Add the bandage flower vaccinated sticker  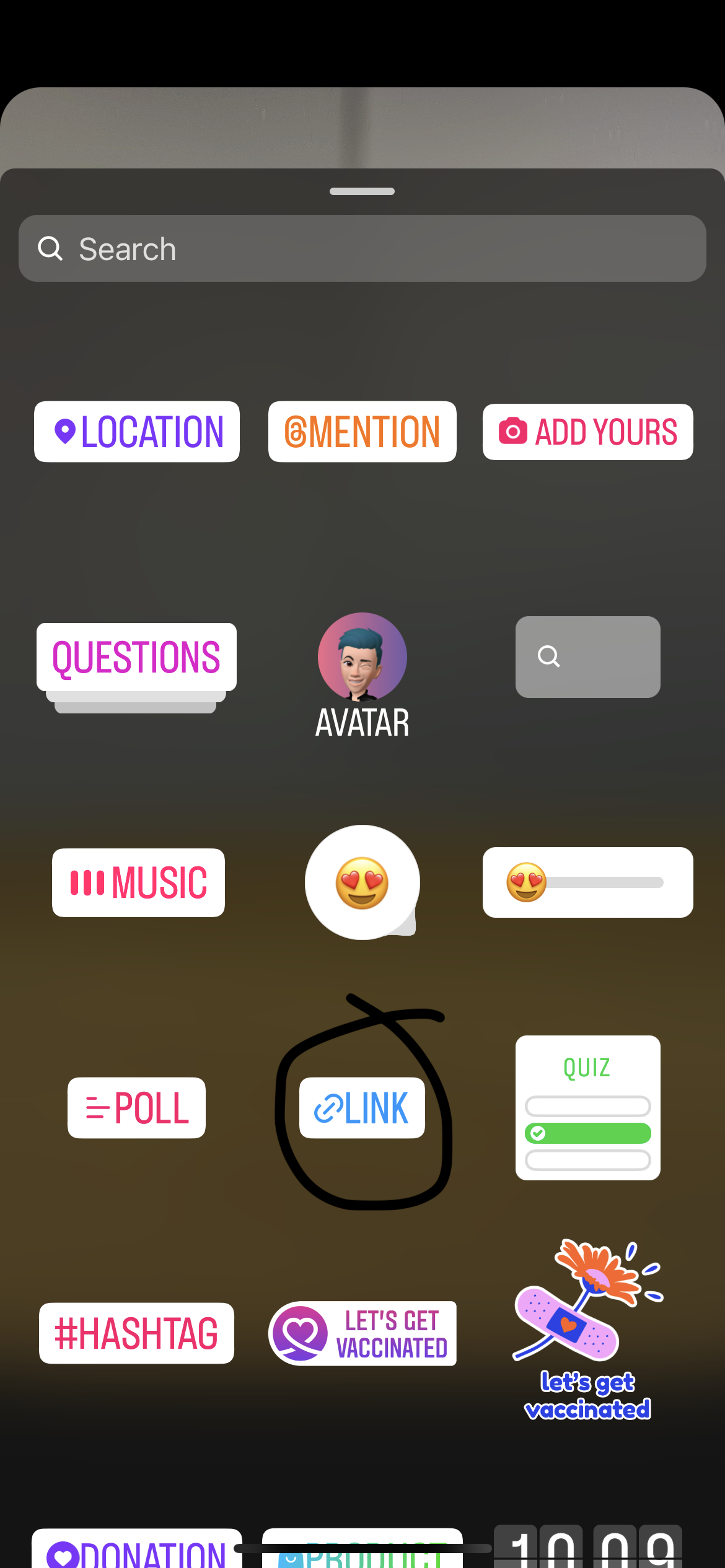click(x=587, y=1331)
